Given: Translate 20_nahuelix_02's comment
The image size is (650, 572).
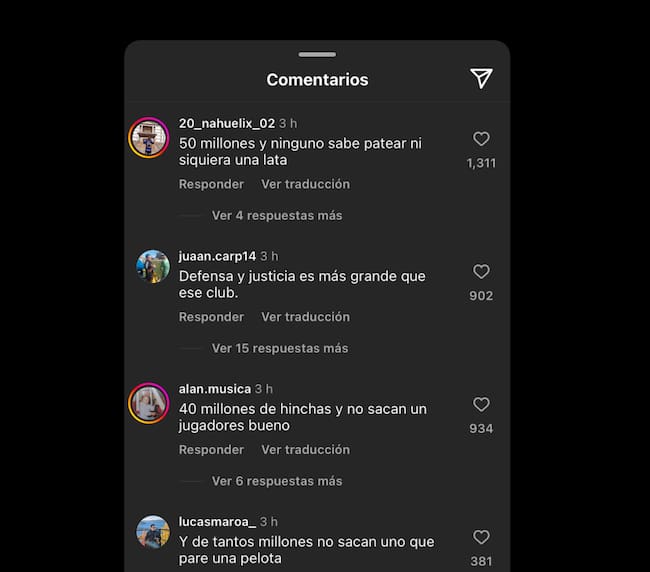Looking at the screenshot, I should pos(305,184).
